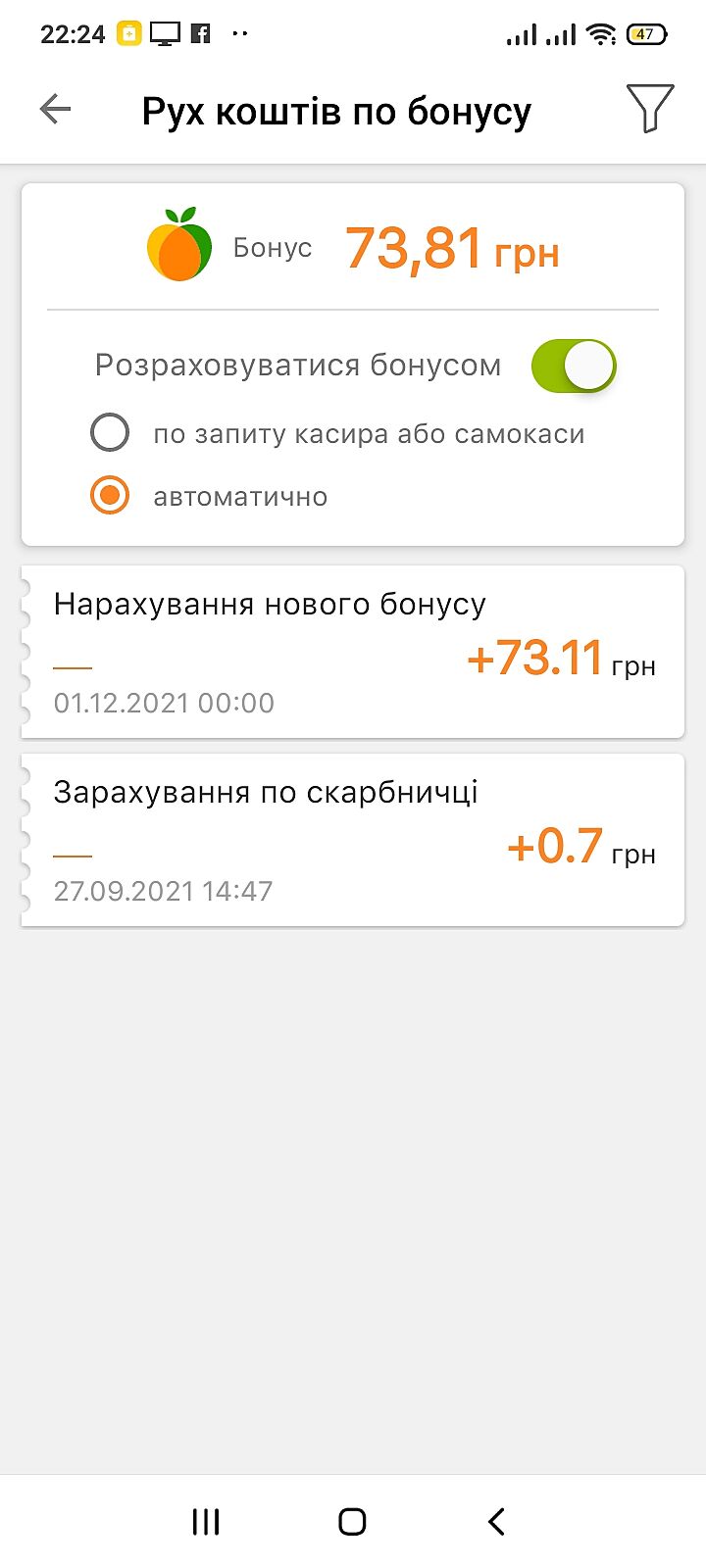
Task: Open system recent apps
Action: coord(206,1522)
